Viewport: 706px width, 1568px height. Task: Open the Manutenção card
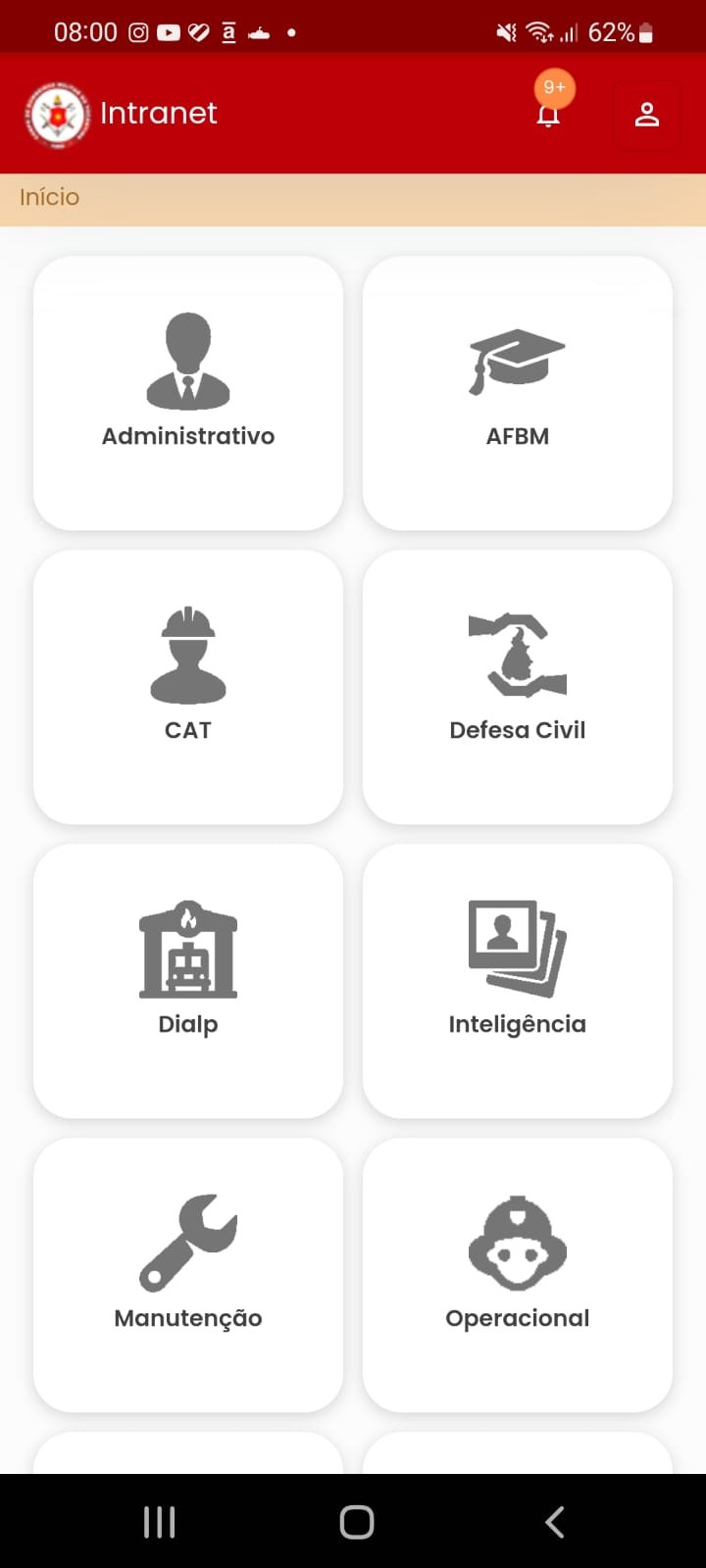188,1275
